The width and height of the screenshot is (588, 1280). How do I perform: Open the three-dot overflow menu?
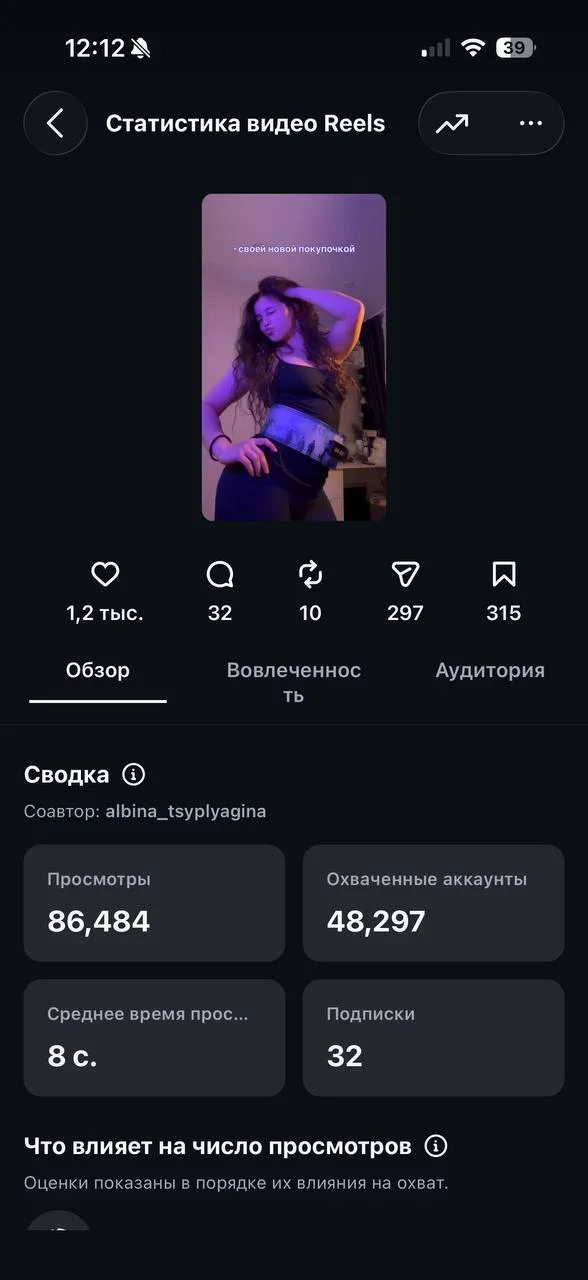(x=530, y=124)
